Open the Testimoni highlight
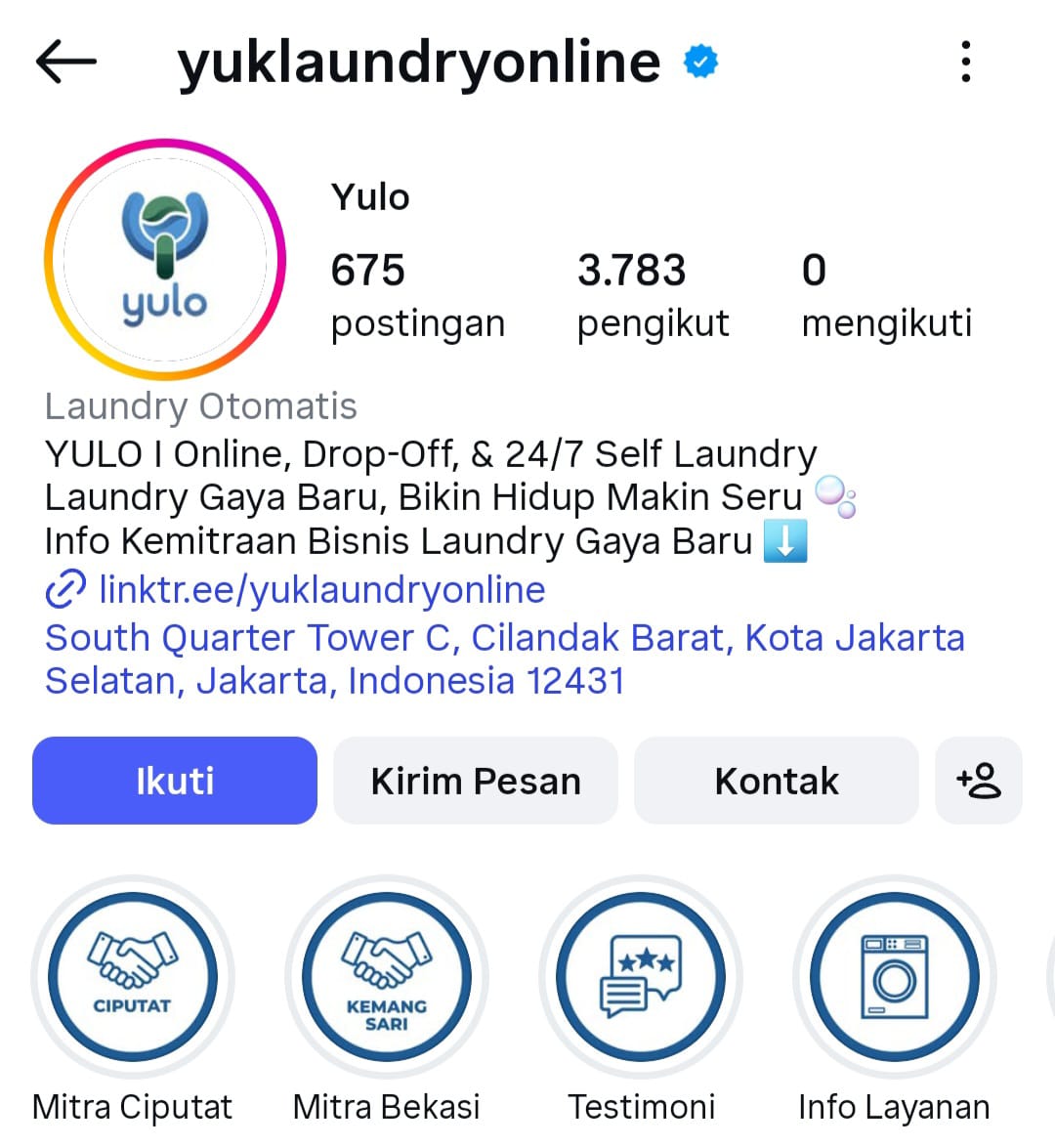This screenshot has width=1055, height=1148. [641, 977]
